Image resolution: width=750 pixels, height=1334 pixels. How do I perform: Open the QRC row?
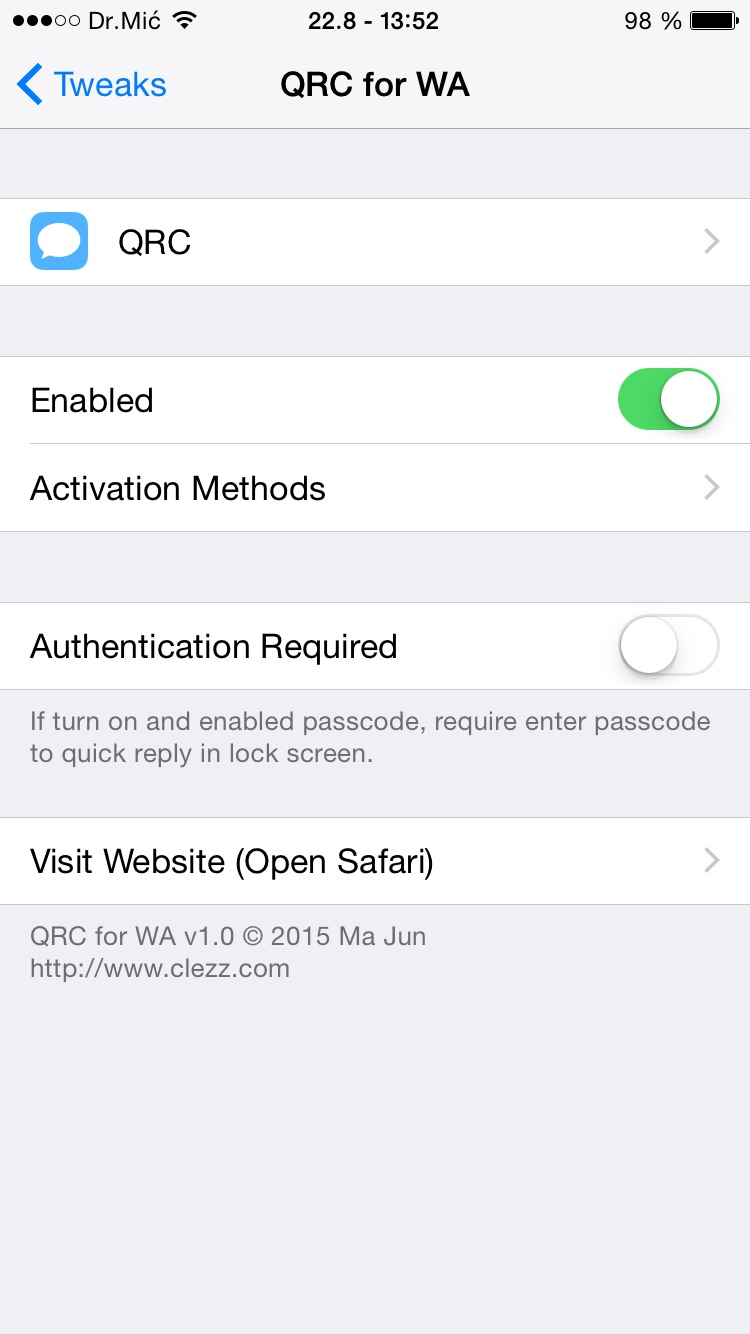pyautogui.click(x=375, y=242)
